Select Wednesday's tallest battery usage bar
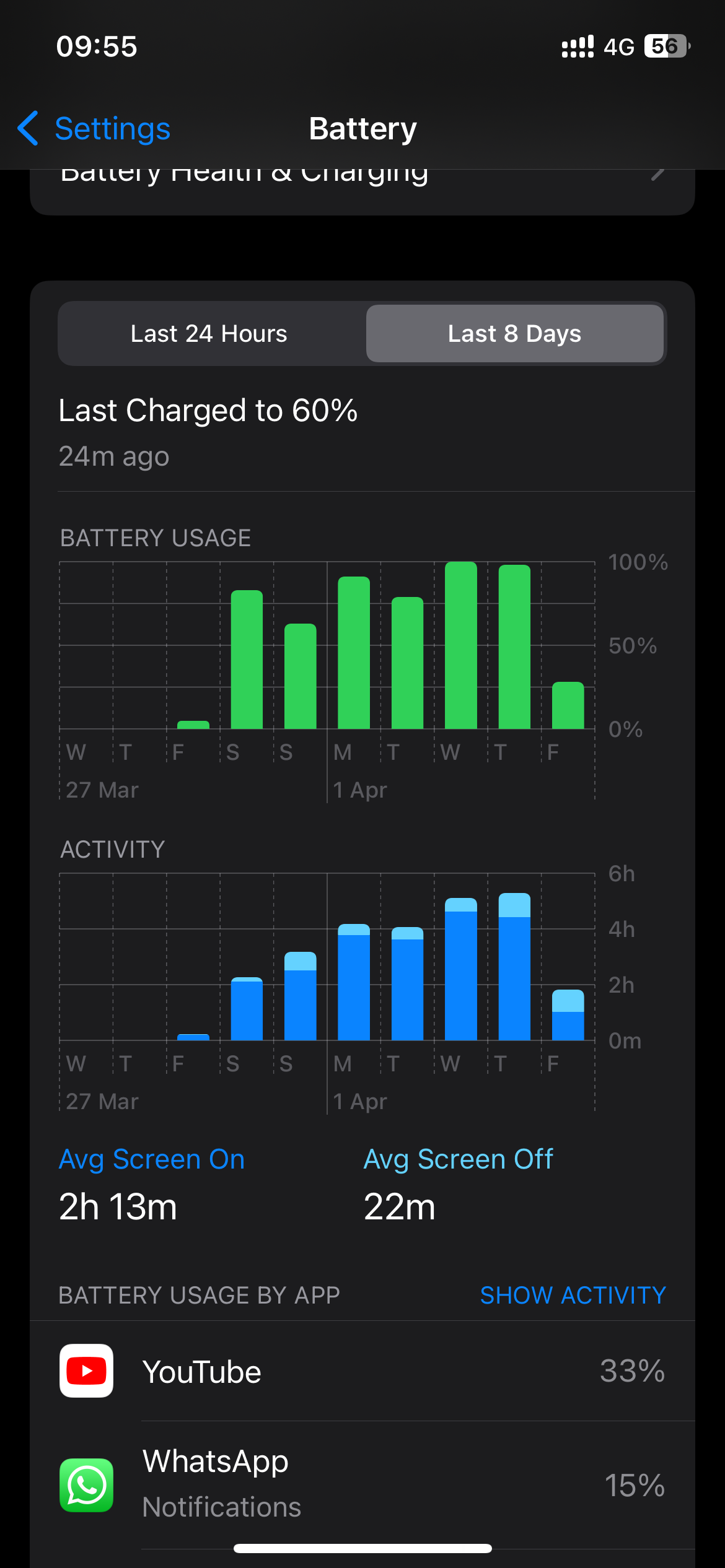 point(461,645)
